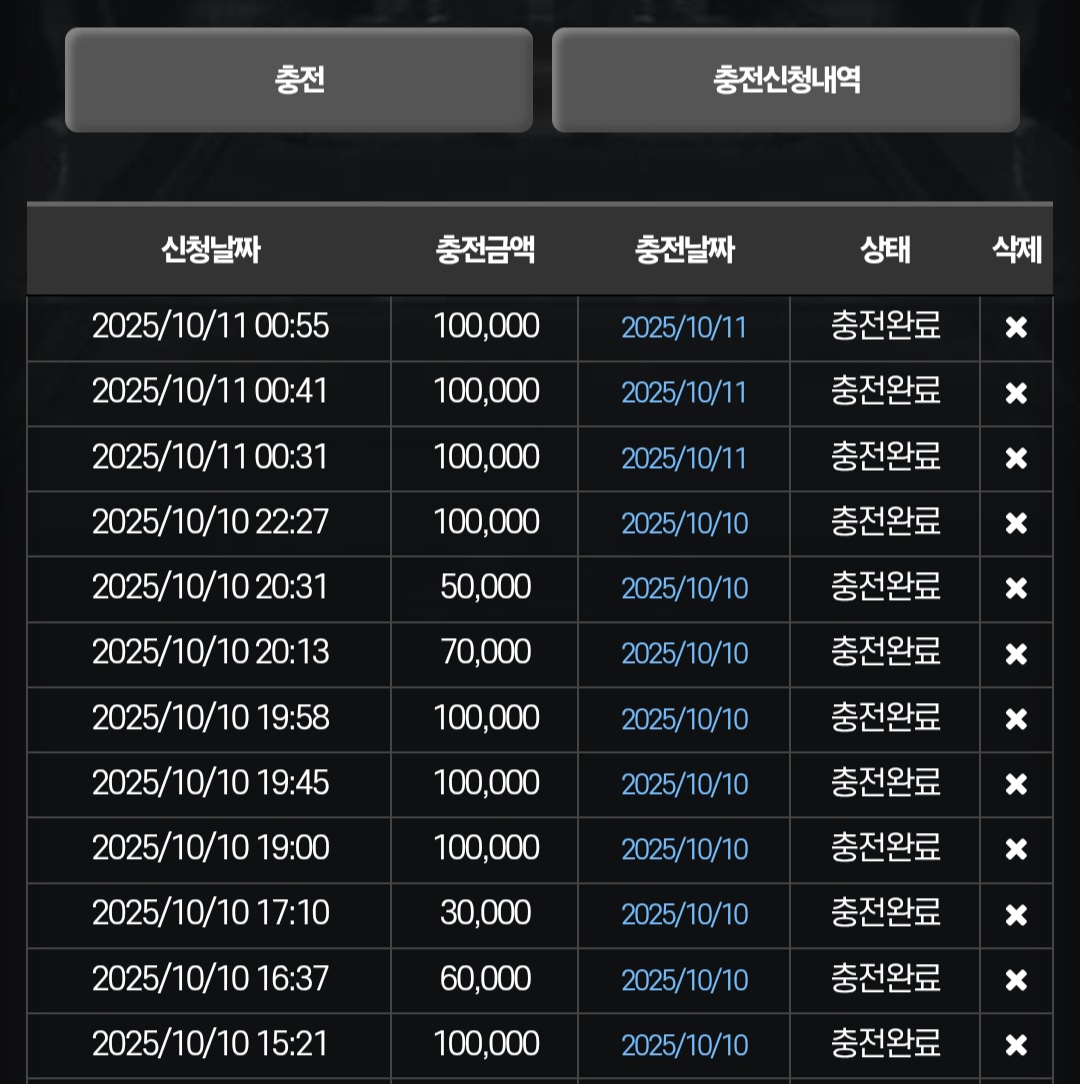The height and width of the screenshot is (1084, 1080).
Task: Remove the 60,000 charge at 16:37
Action: click(x=1016, y=980)
